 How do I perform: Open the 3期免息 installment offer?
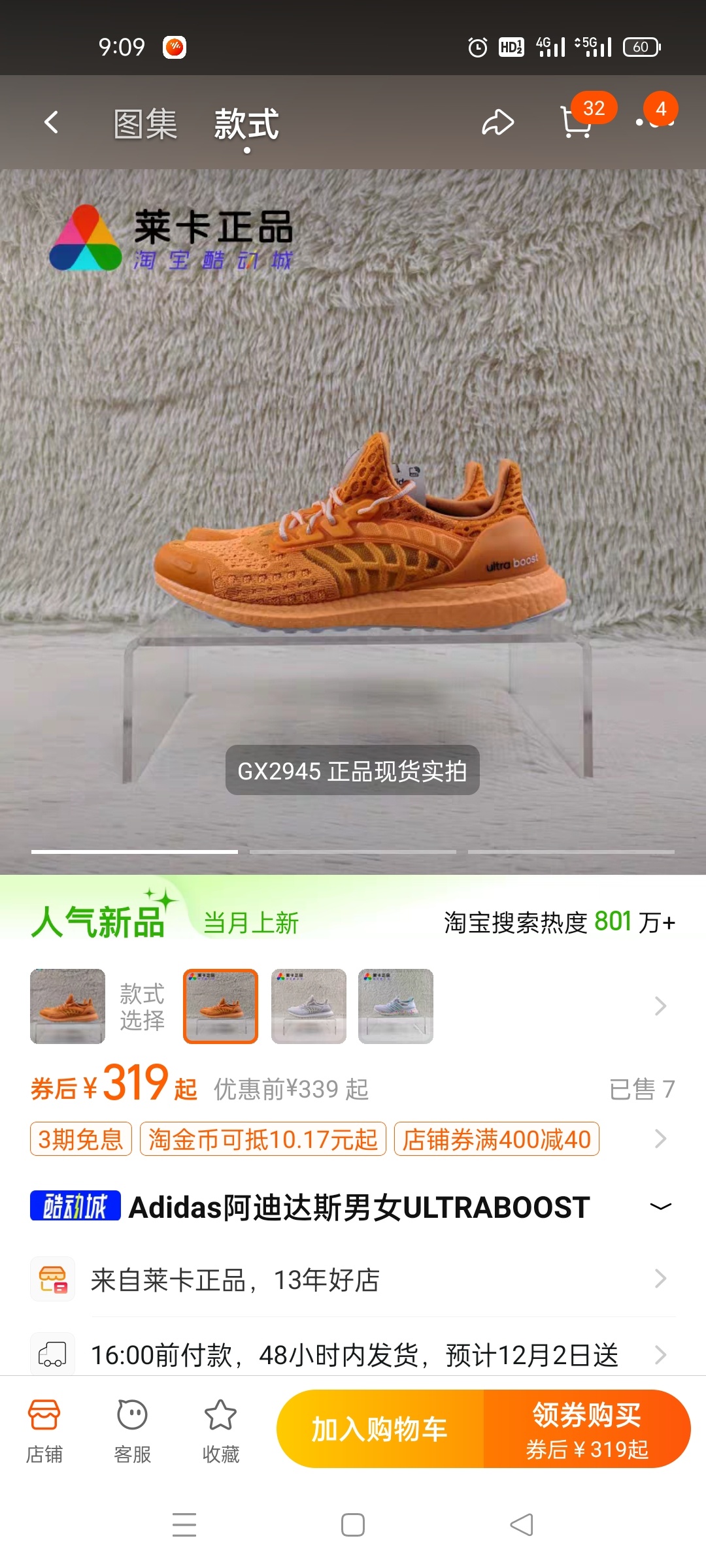[81, 1139]
